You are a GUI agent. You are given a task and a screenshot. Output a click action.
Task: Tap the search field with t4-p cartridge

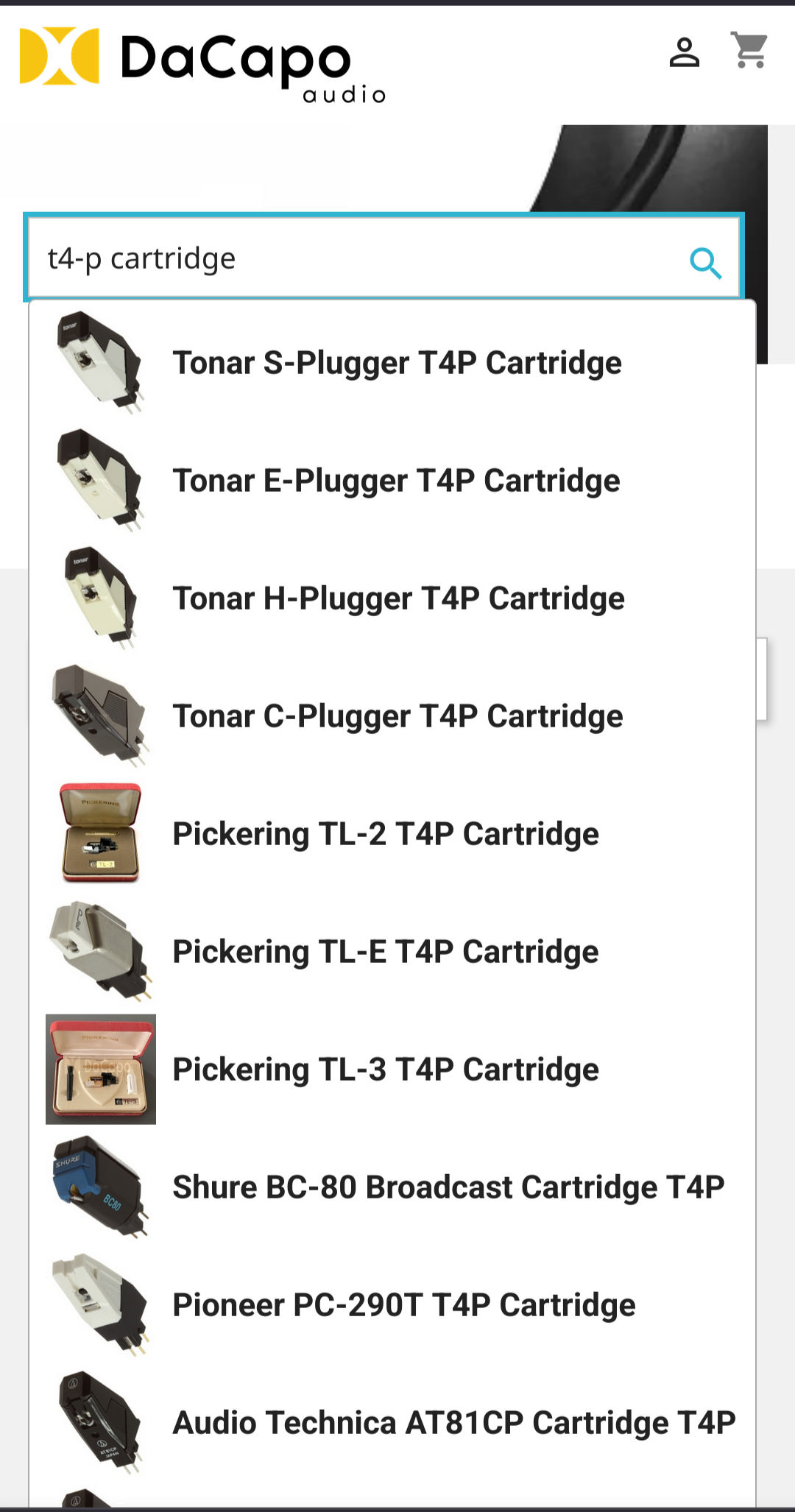[x=353, y=259]
